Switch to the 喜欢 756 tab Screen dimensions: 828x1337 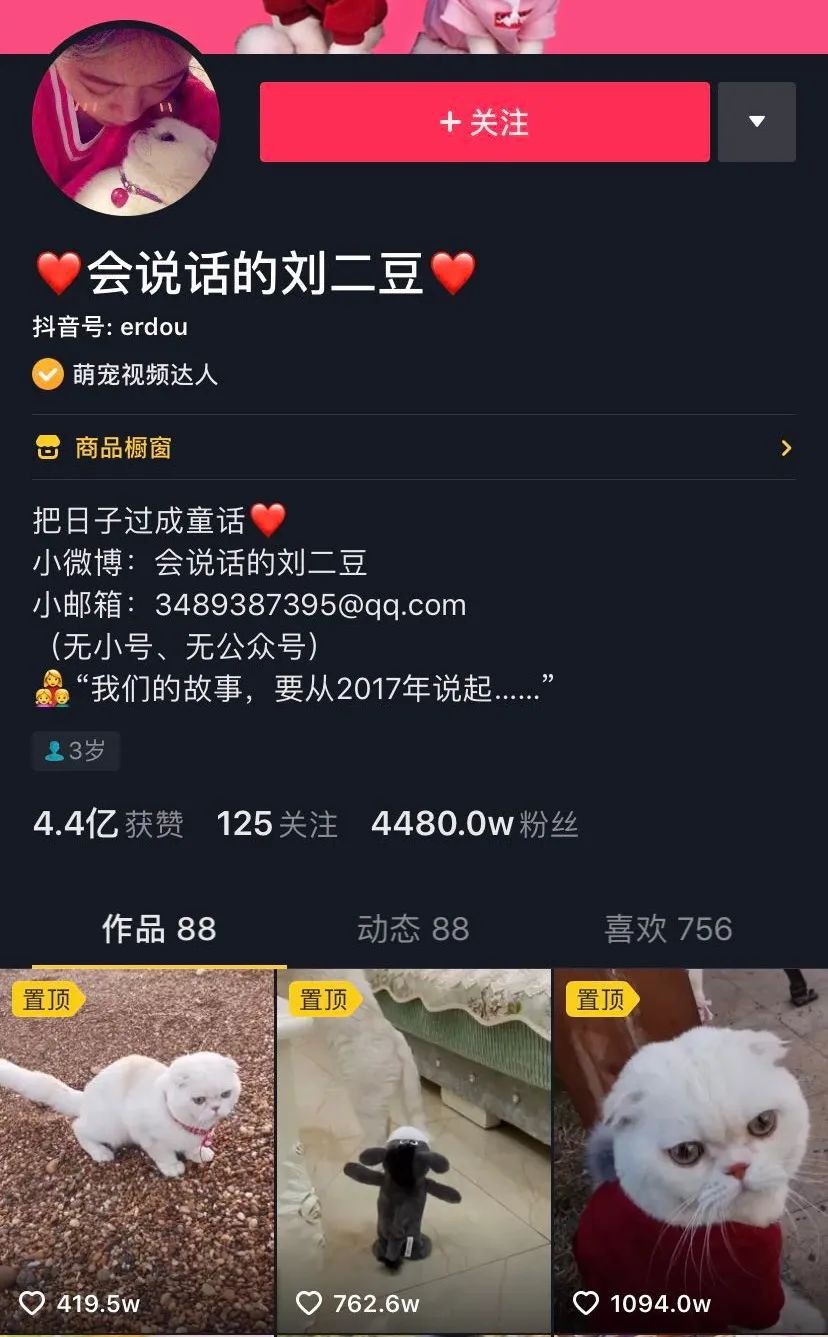tap(672, 929)
